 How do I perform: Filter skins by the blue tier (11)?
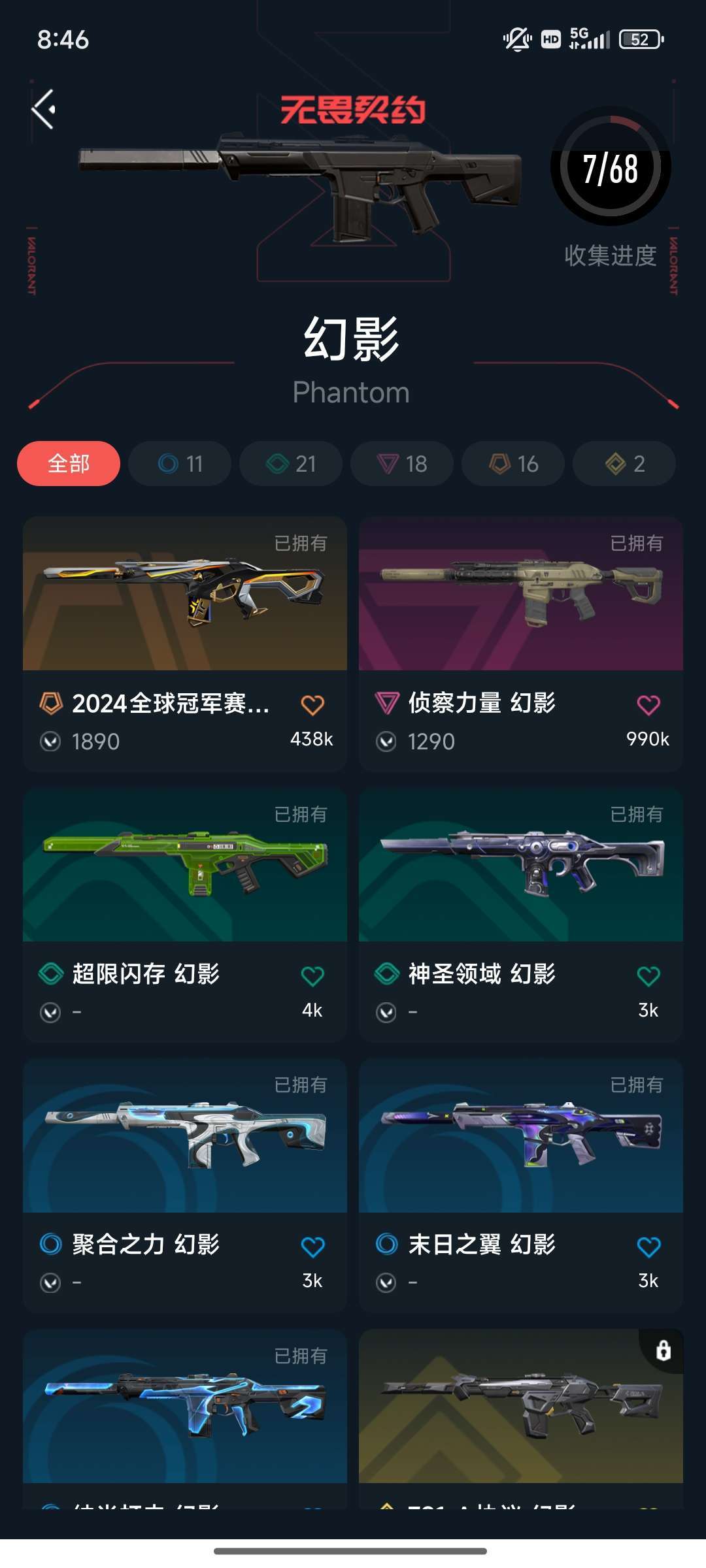[x=180, y=464]
